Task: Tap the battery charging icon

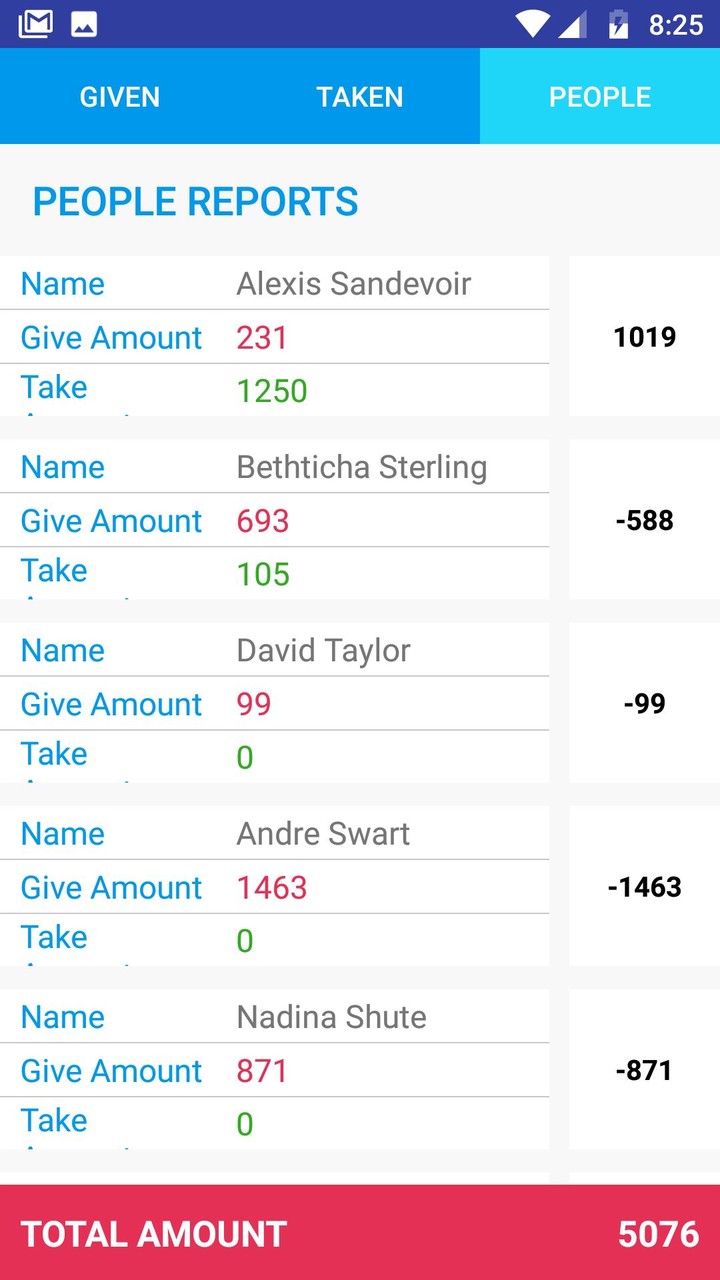Action: tap(620, 23)
